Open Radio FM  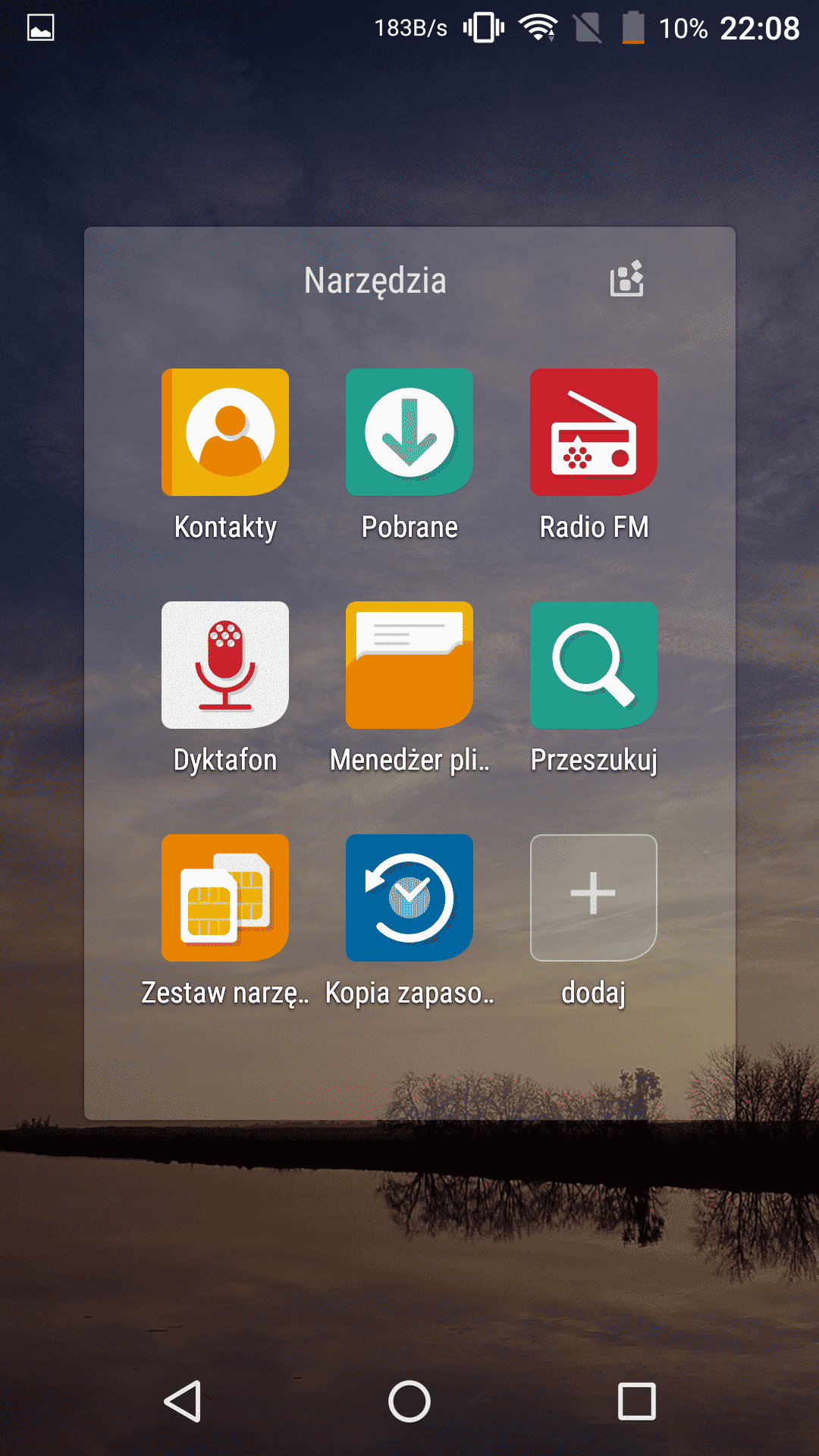594,432
